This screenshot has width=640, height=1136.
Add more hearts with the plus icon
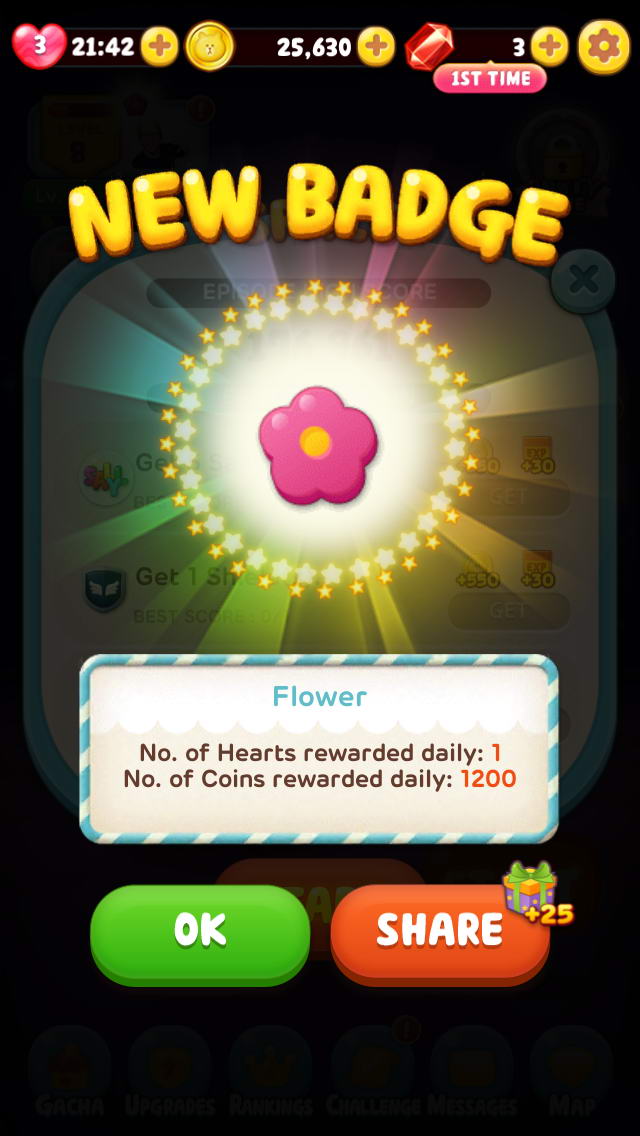pos(159,46)
